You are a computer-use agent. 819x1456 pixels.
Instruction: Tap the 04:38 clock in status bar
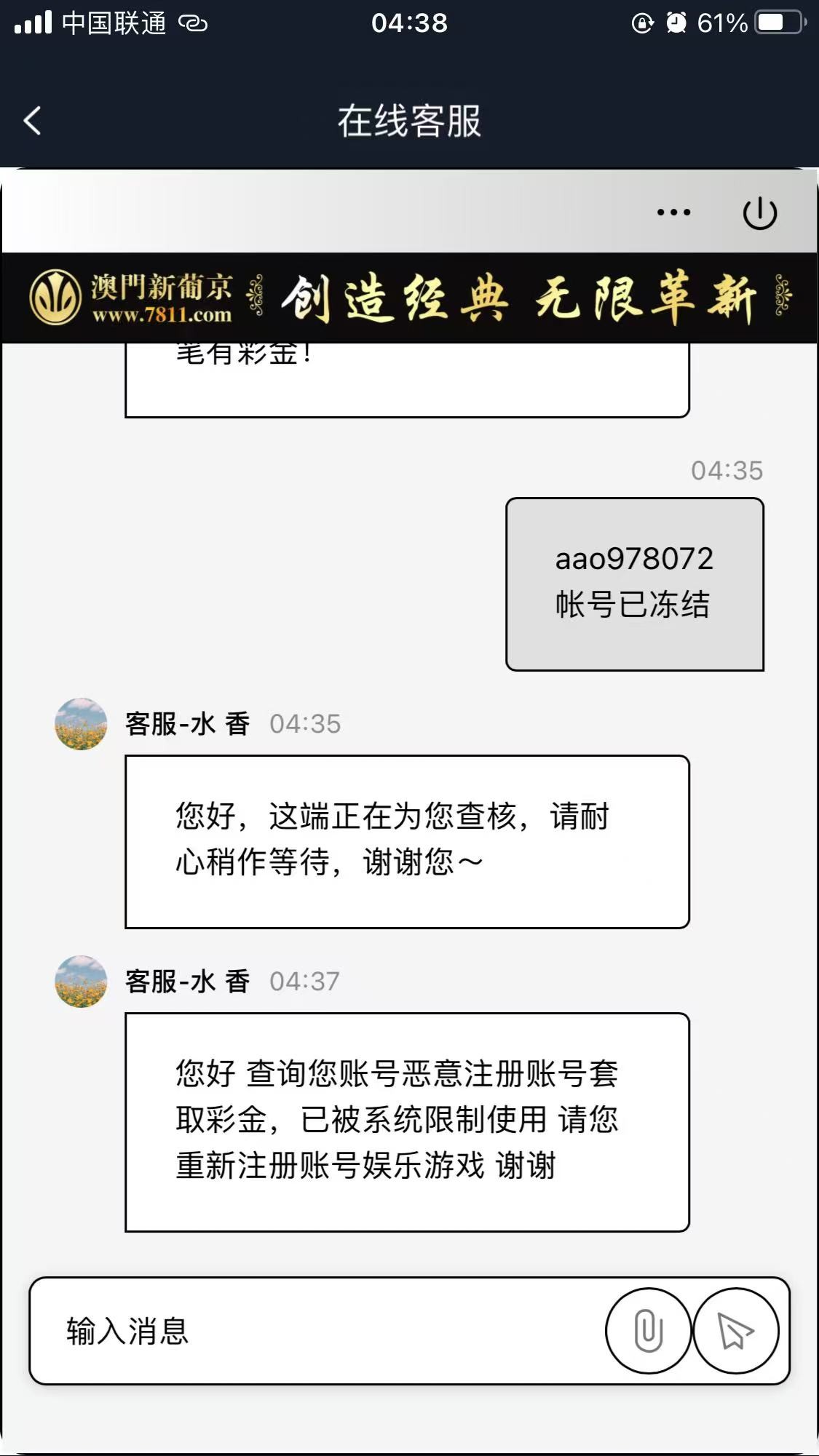(409, 23)
